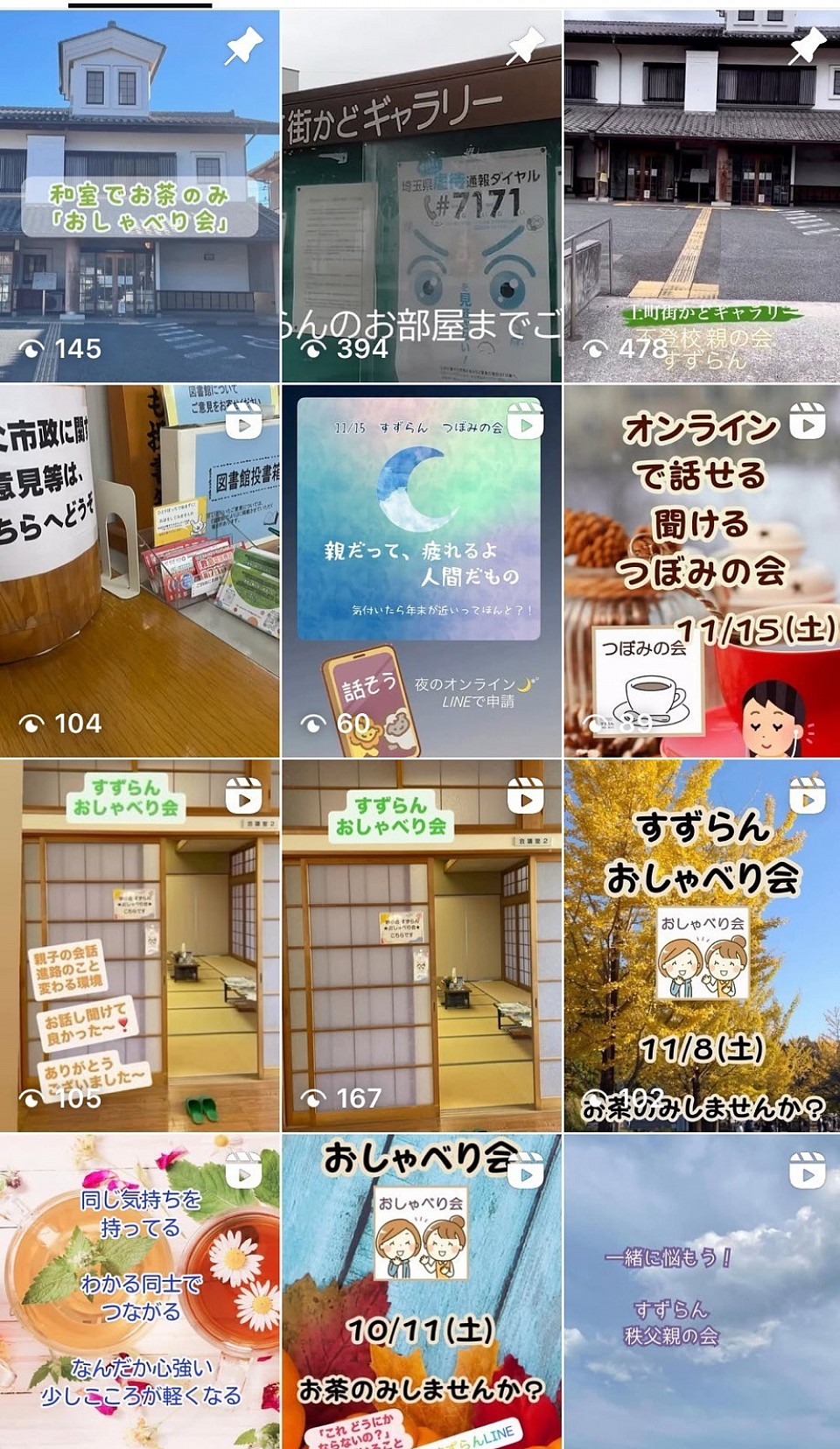
Task: Click the view count 478
Action: pos(643,346)
